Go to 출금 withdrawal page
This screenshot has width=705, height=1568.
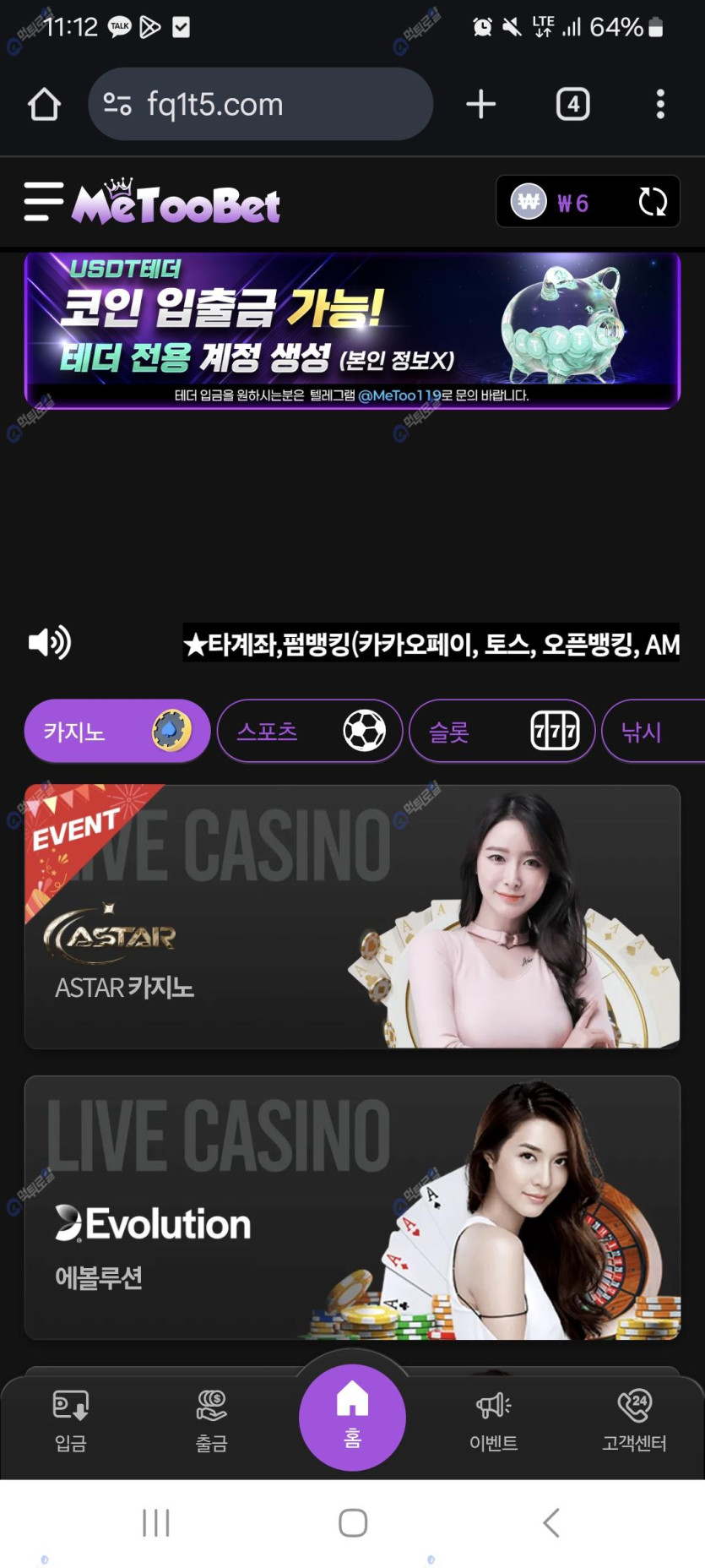click(211, 1421)
